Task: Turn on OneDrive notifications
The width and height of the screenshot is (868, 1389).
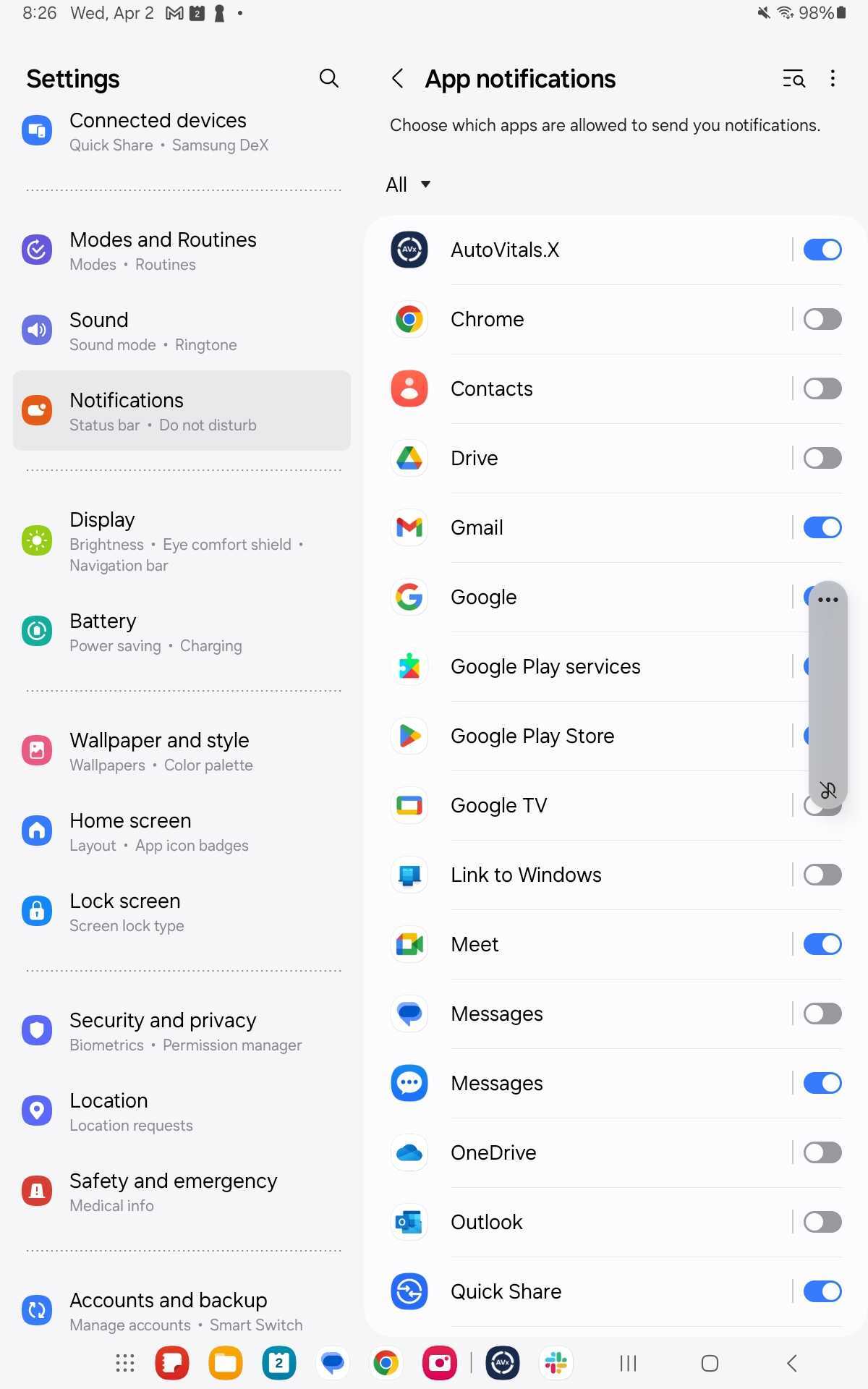Action: (822, 1152)
